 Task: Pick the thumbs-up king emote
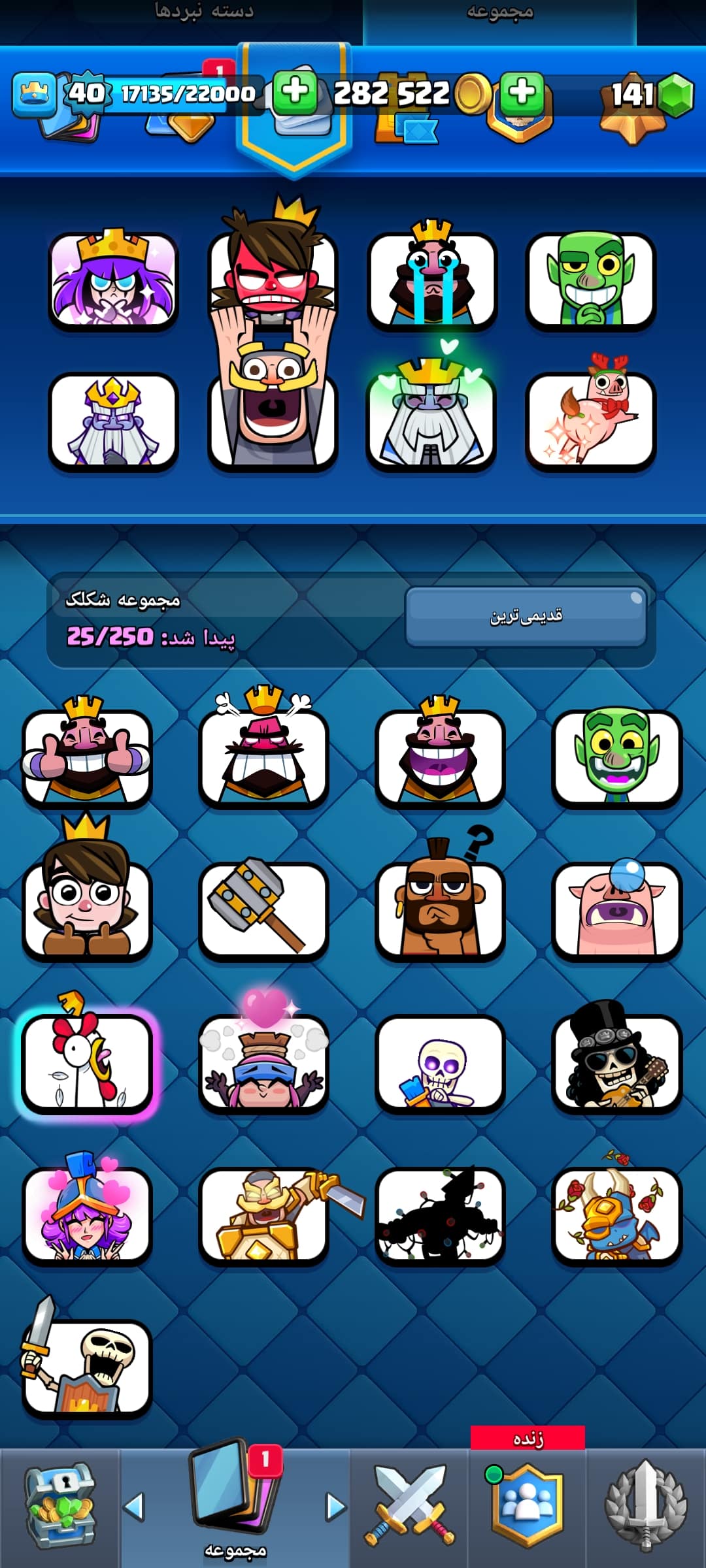tap(87, 757)
